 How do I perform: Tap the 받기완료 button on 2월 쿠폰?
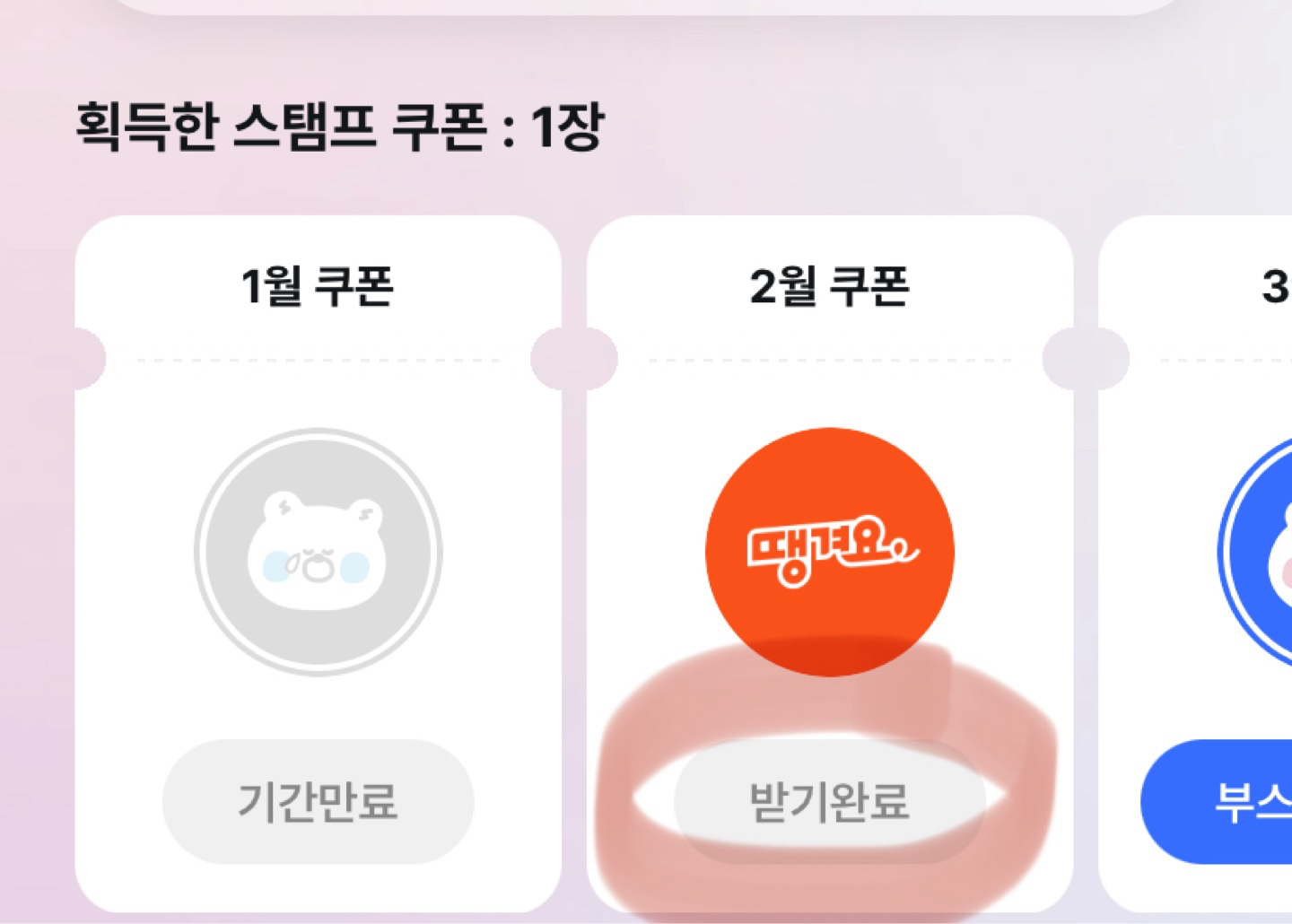pos(829,801)
